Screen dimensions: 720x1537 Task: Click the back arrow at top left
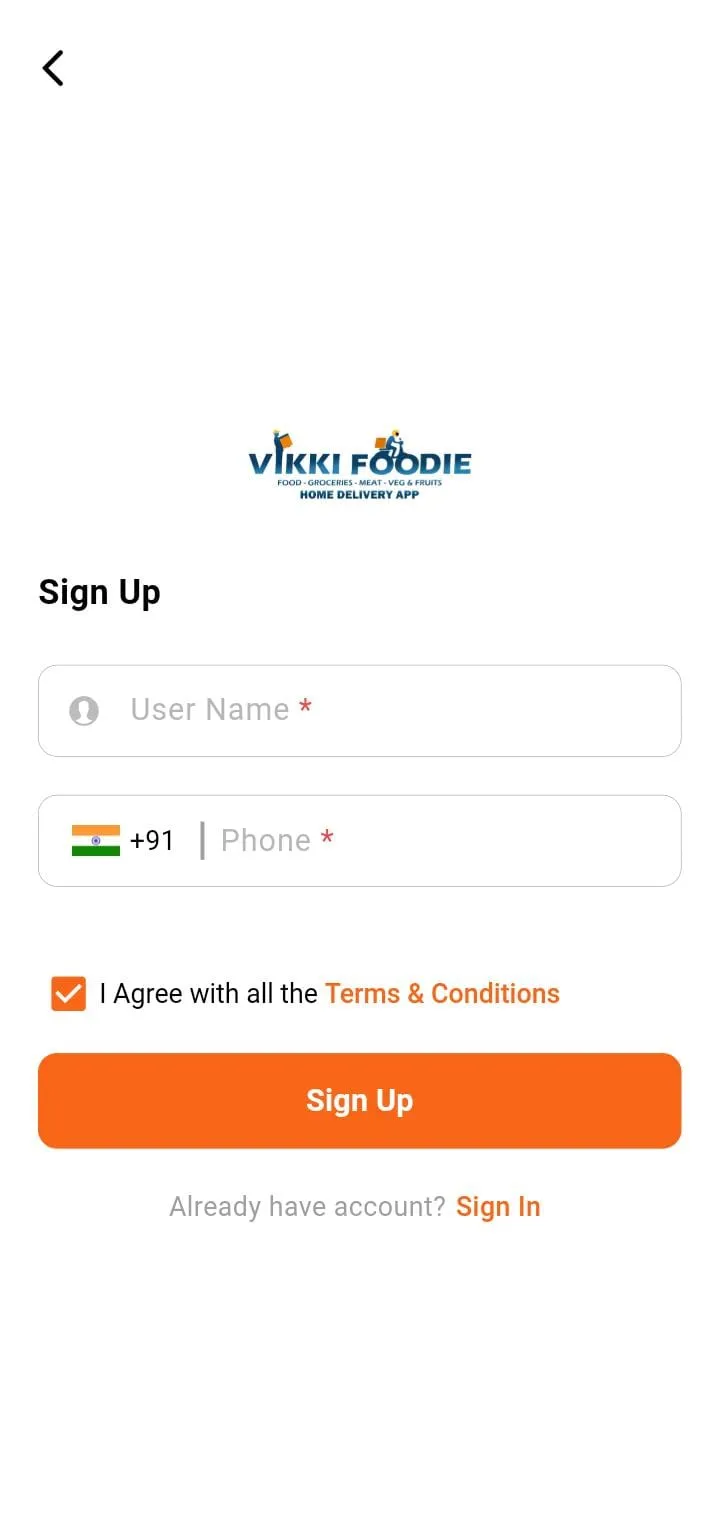click(52, 68)
